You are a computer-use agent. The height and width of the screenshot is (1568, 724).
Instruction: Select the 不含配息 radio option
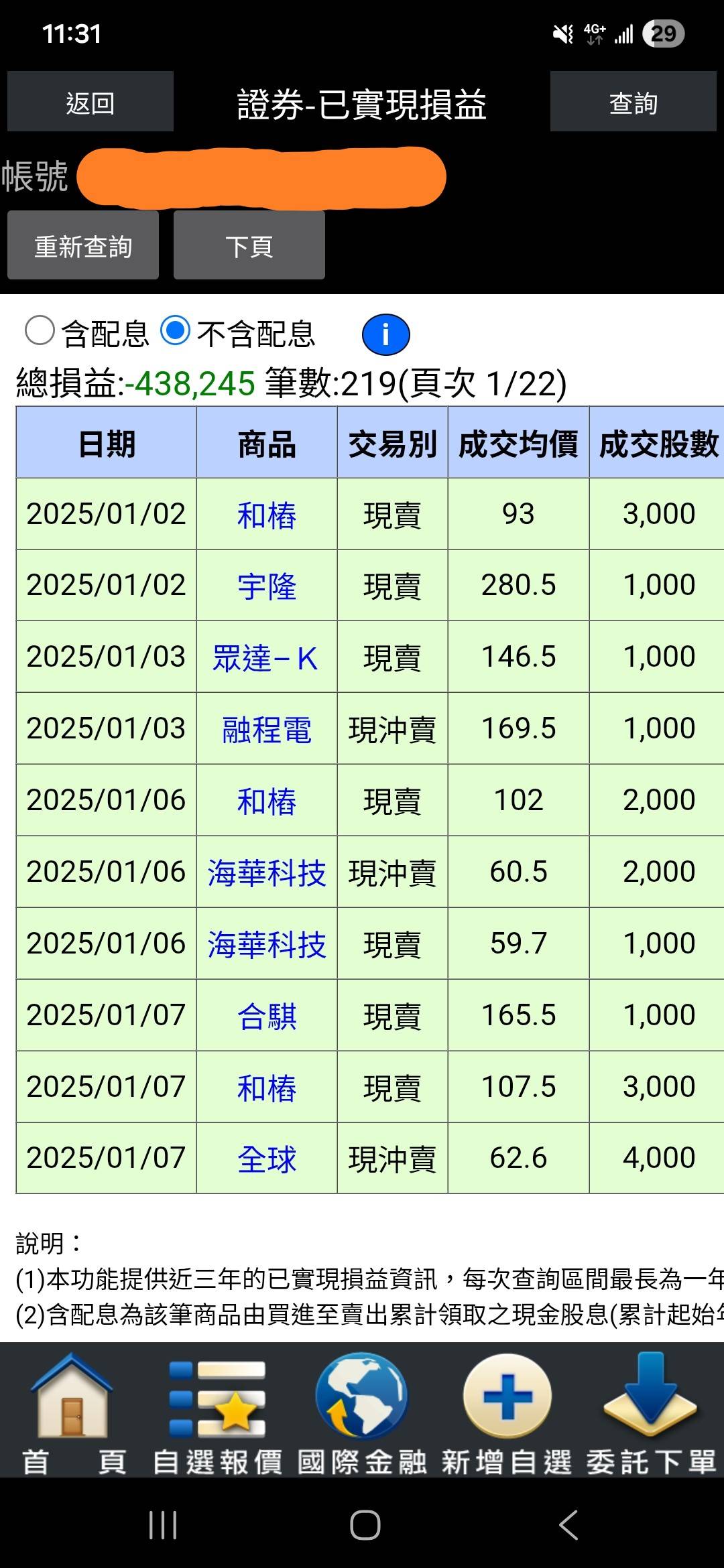pyautogui.click(x=176, y=331)
